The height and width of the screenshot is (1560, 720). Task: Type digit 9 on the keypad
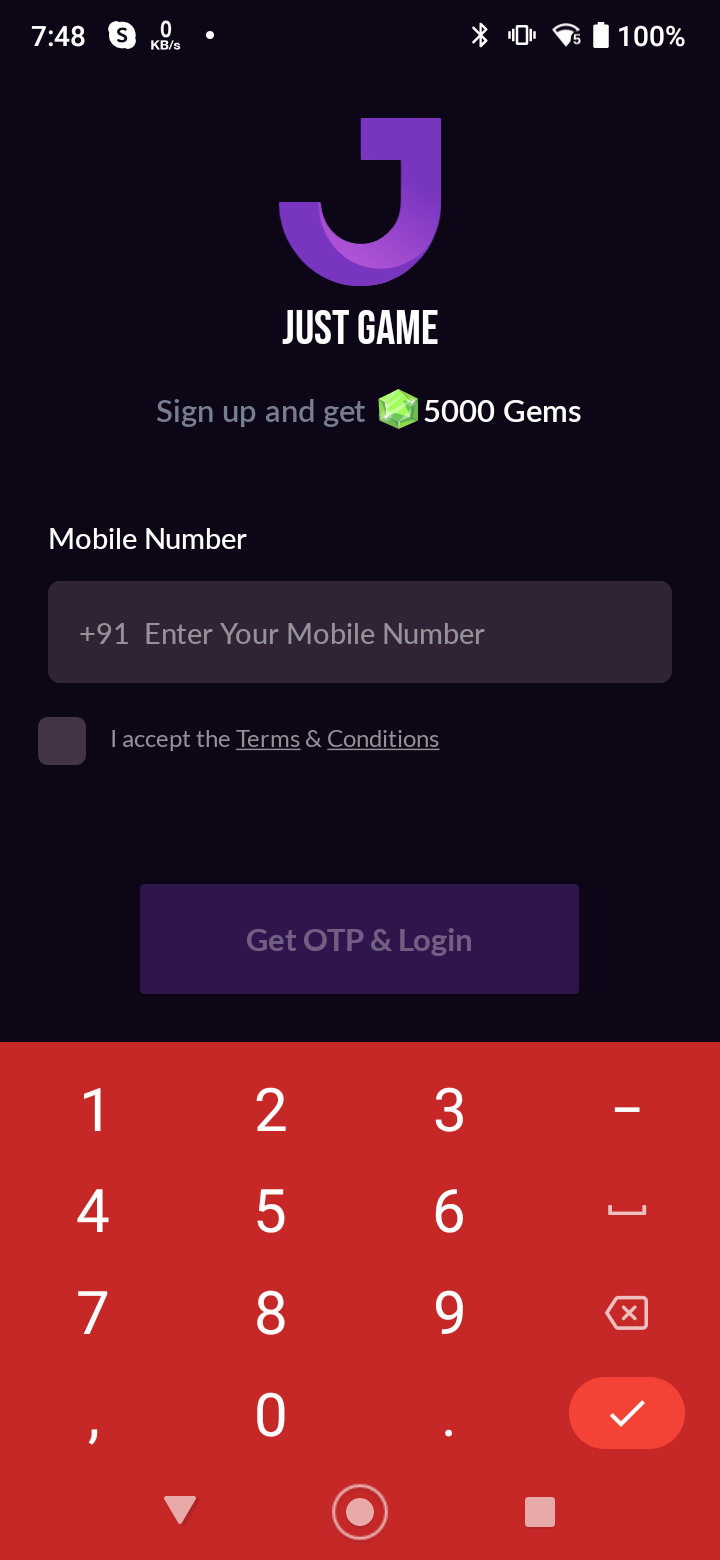click(449, 1312)
